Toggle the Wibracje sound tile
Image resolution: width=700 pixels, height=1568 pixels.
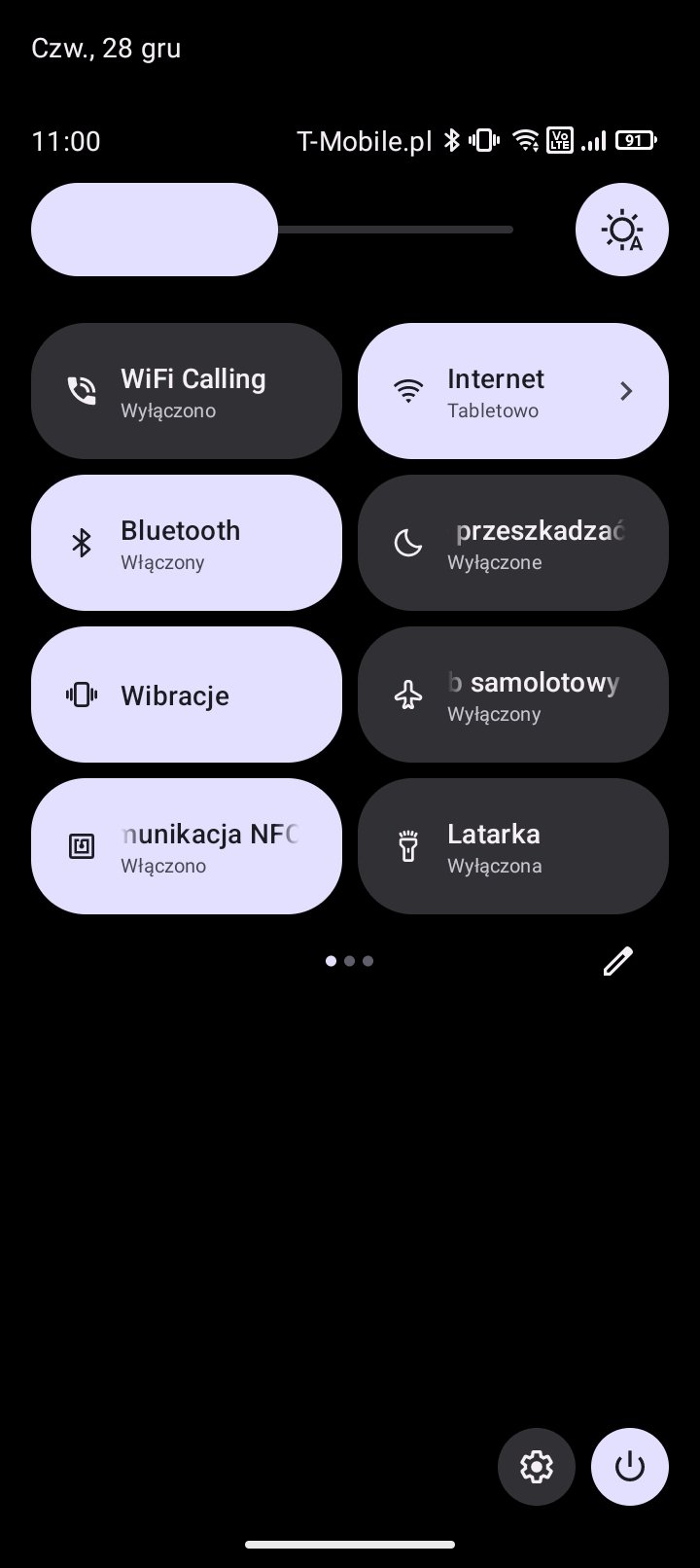(x=187, y=695)
